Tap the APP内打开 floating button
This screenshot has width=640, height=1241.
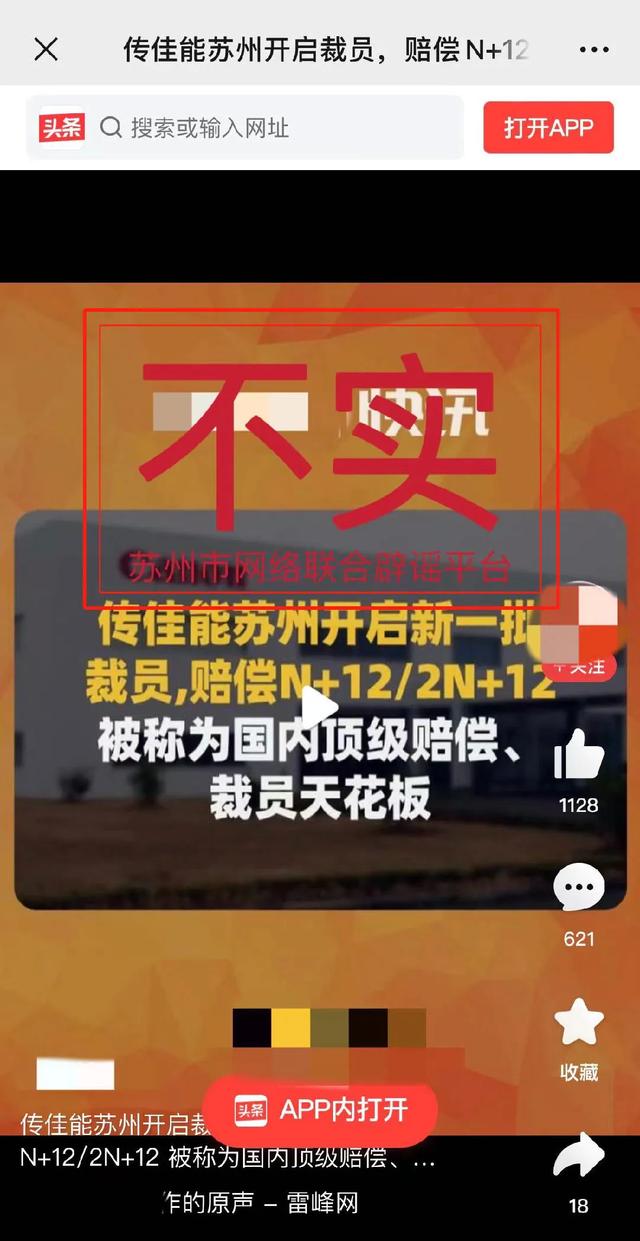pos(320,1110)
